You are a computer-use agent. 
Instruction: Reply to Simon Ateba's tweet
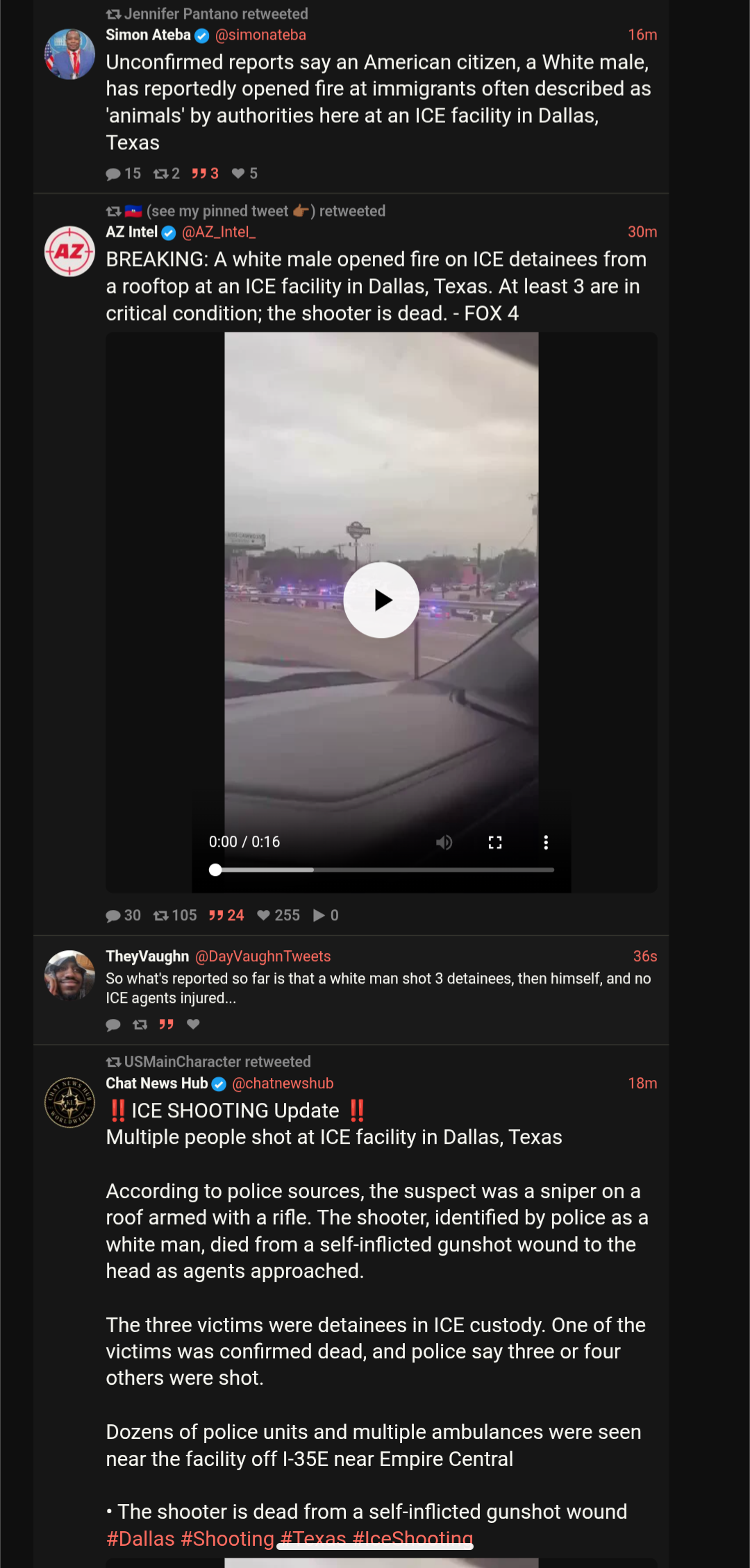(x=123, y=174)
